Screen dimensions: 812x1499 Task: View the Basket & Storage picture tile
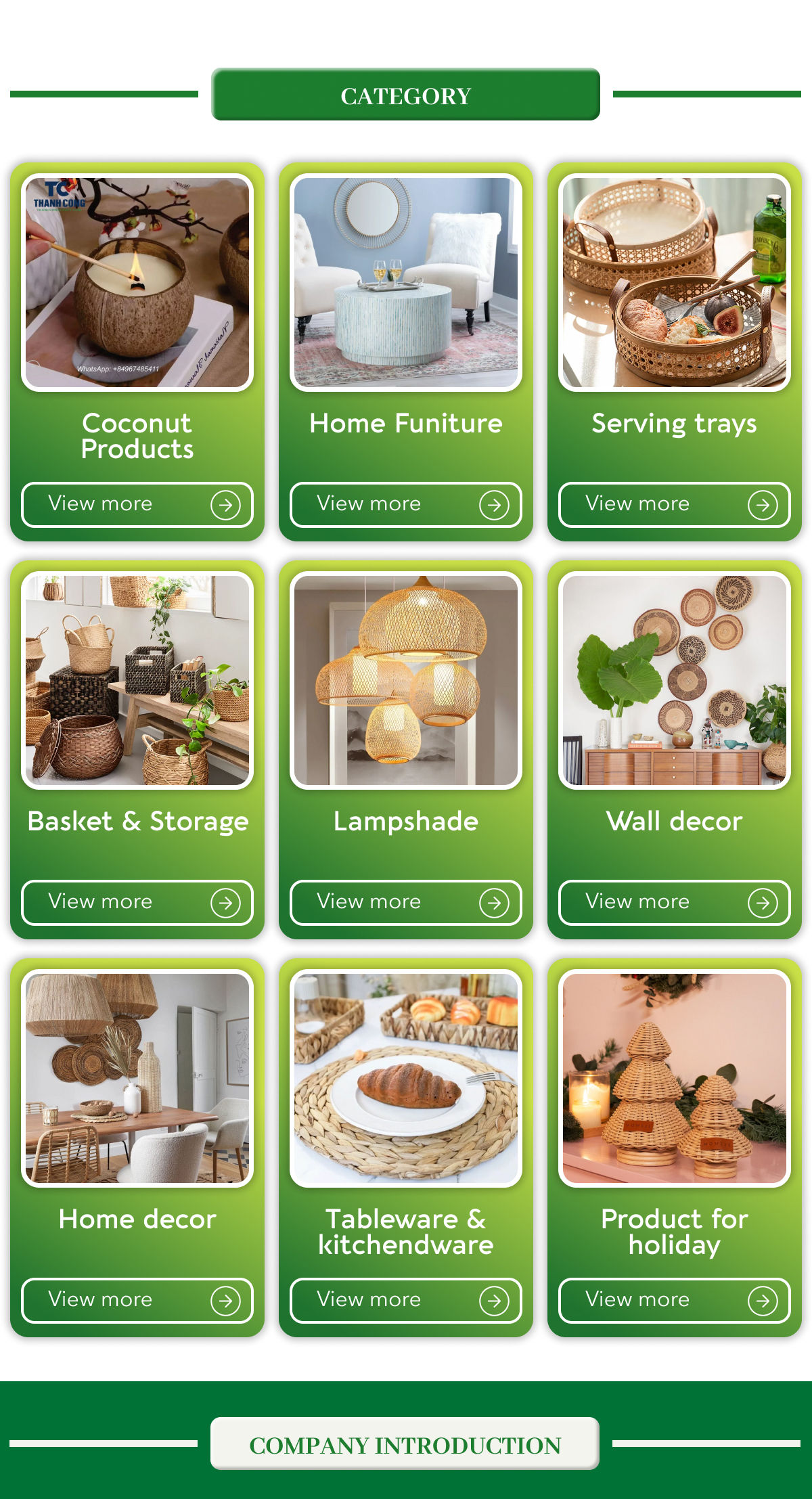point(137,681)
